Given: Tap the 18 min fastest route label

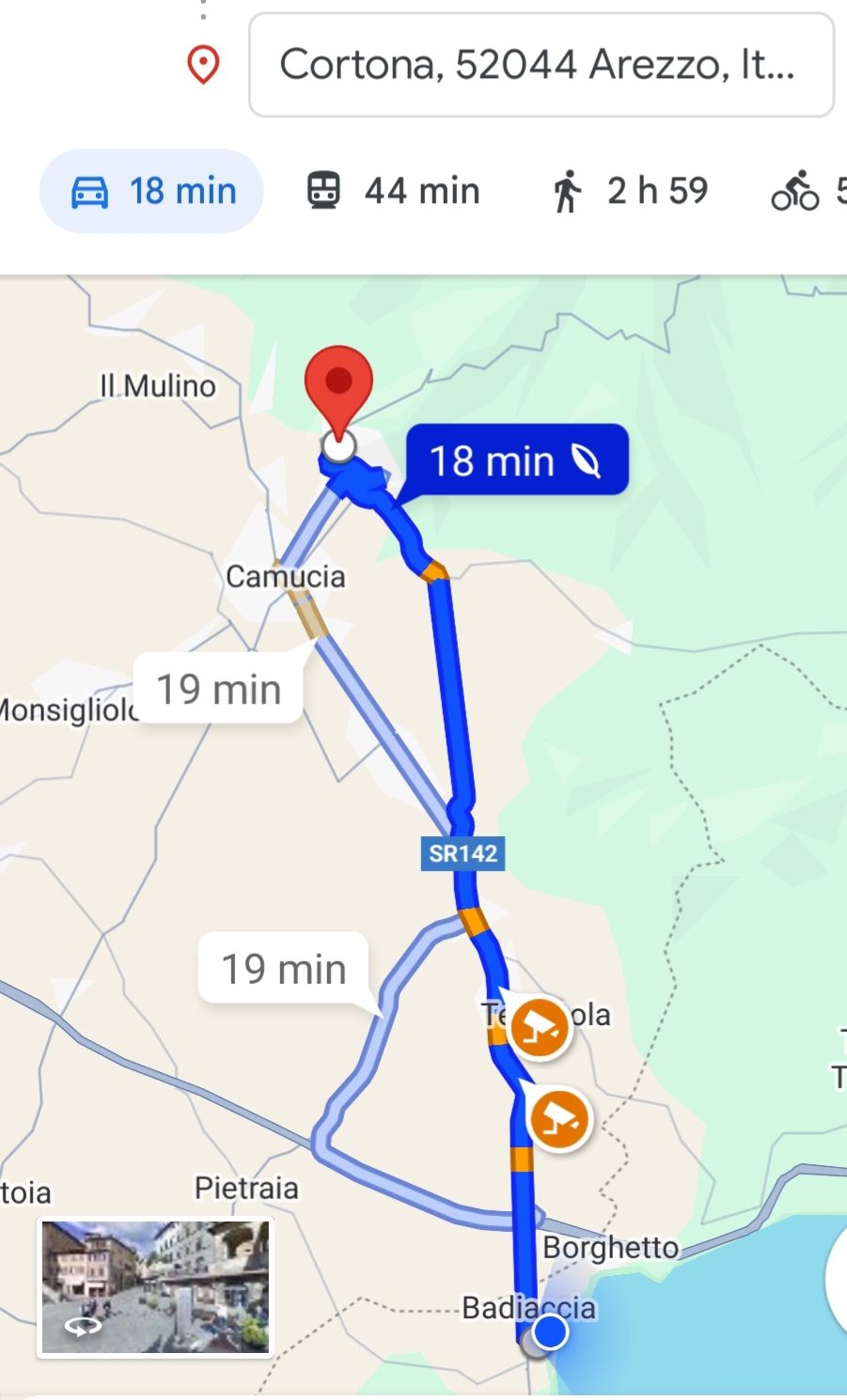Looking at the screenshot, I should tap(515, 460).
